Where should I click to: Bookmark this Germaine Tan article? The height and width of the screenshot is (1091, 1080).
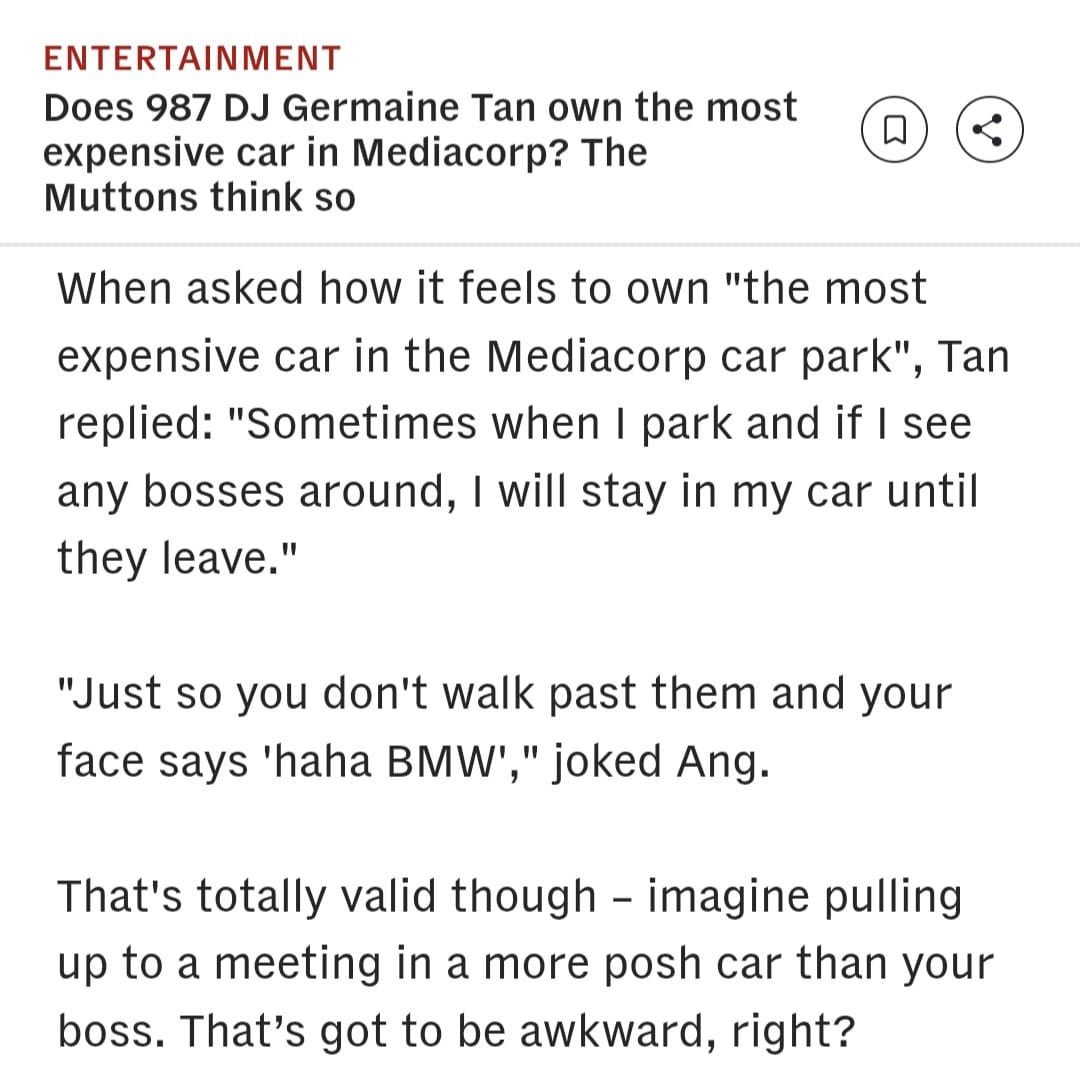point(895,130)
